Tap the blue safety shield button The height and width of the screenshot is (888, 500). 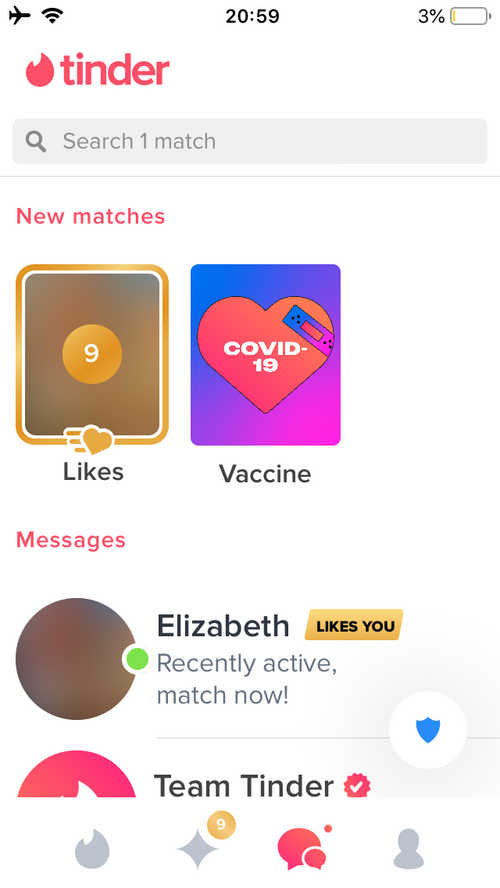coord(428,731)
